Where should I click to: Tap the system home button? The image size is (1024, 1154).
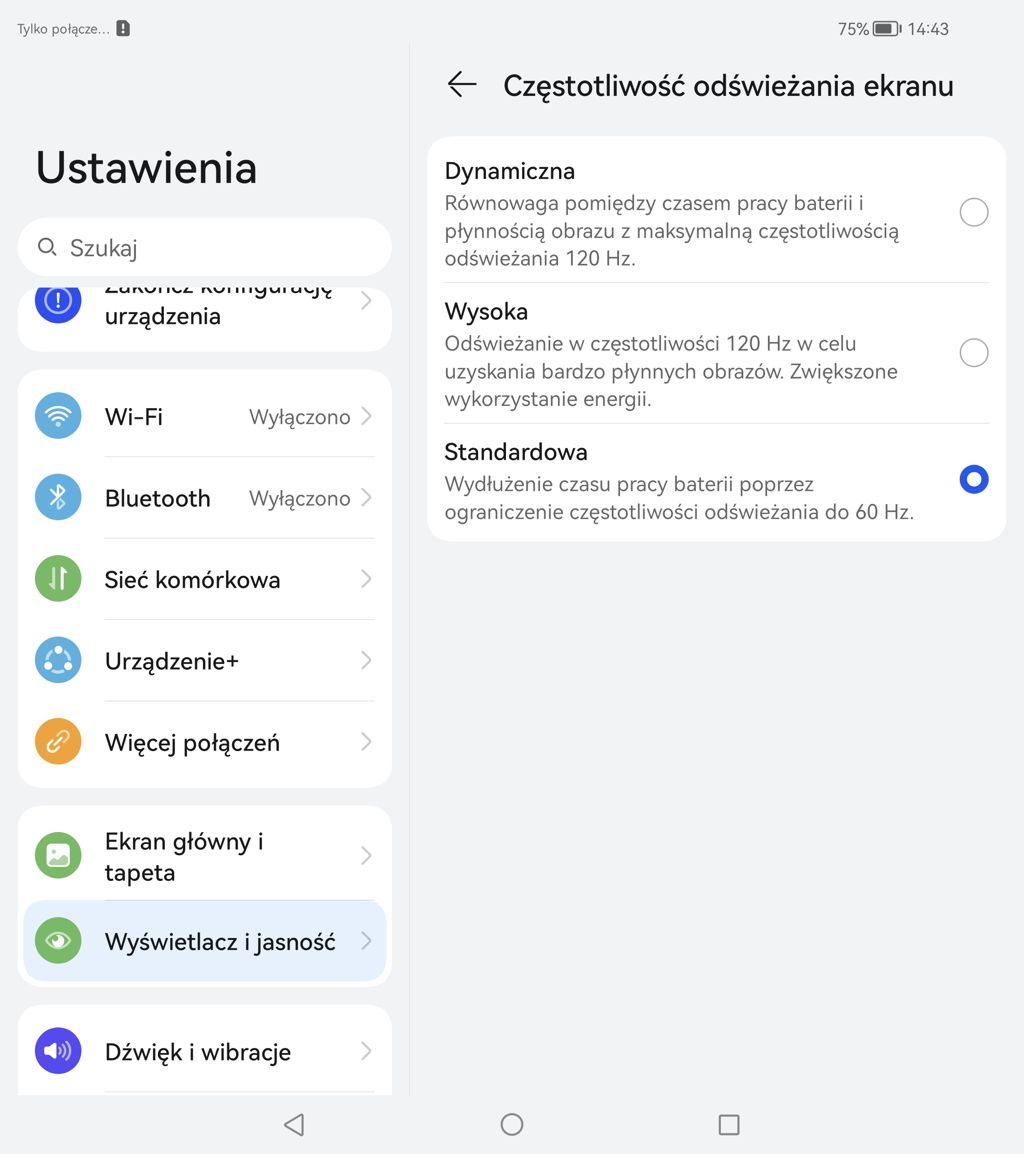click(x=511, y=1125)
